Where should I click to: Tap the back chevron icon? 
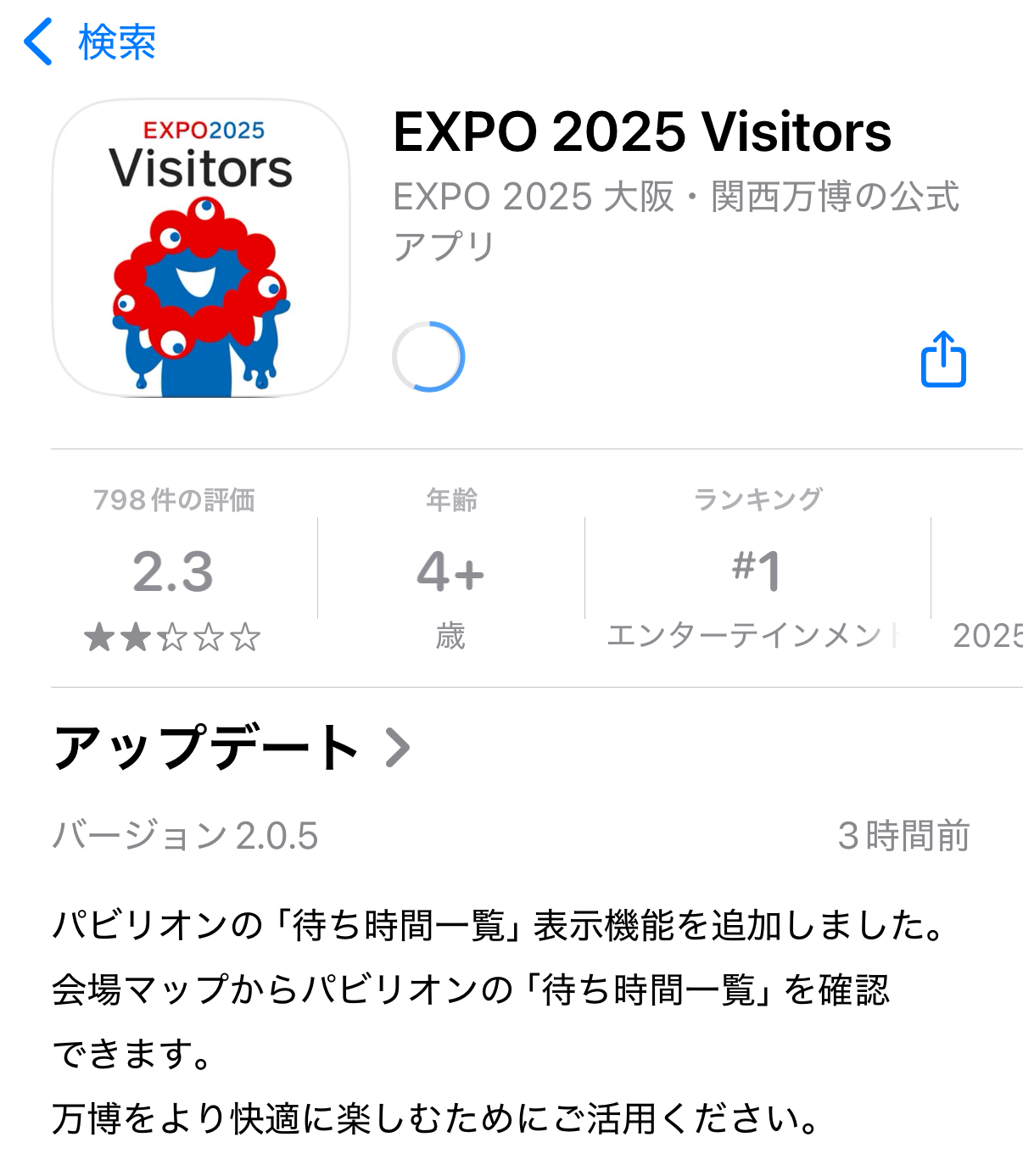[x=38, y=42]
